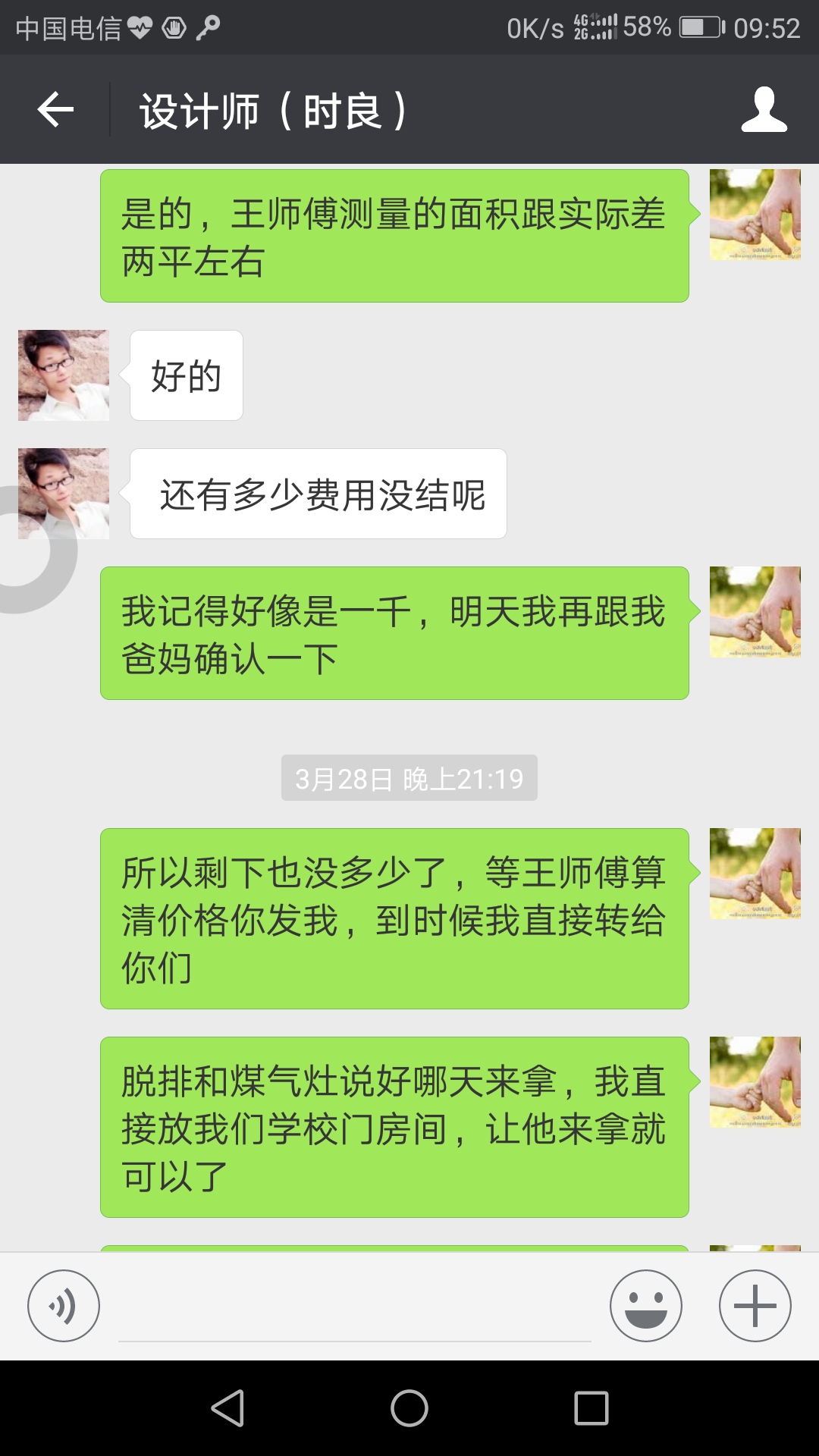The image size is (819, 1456).
Task: Tap my avatar beside the 我记得好像是一千 message
Action: [x=755, y=612]
